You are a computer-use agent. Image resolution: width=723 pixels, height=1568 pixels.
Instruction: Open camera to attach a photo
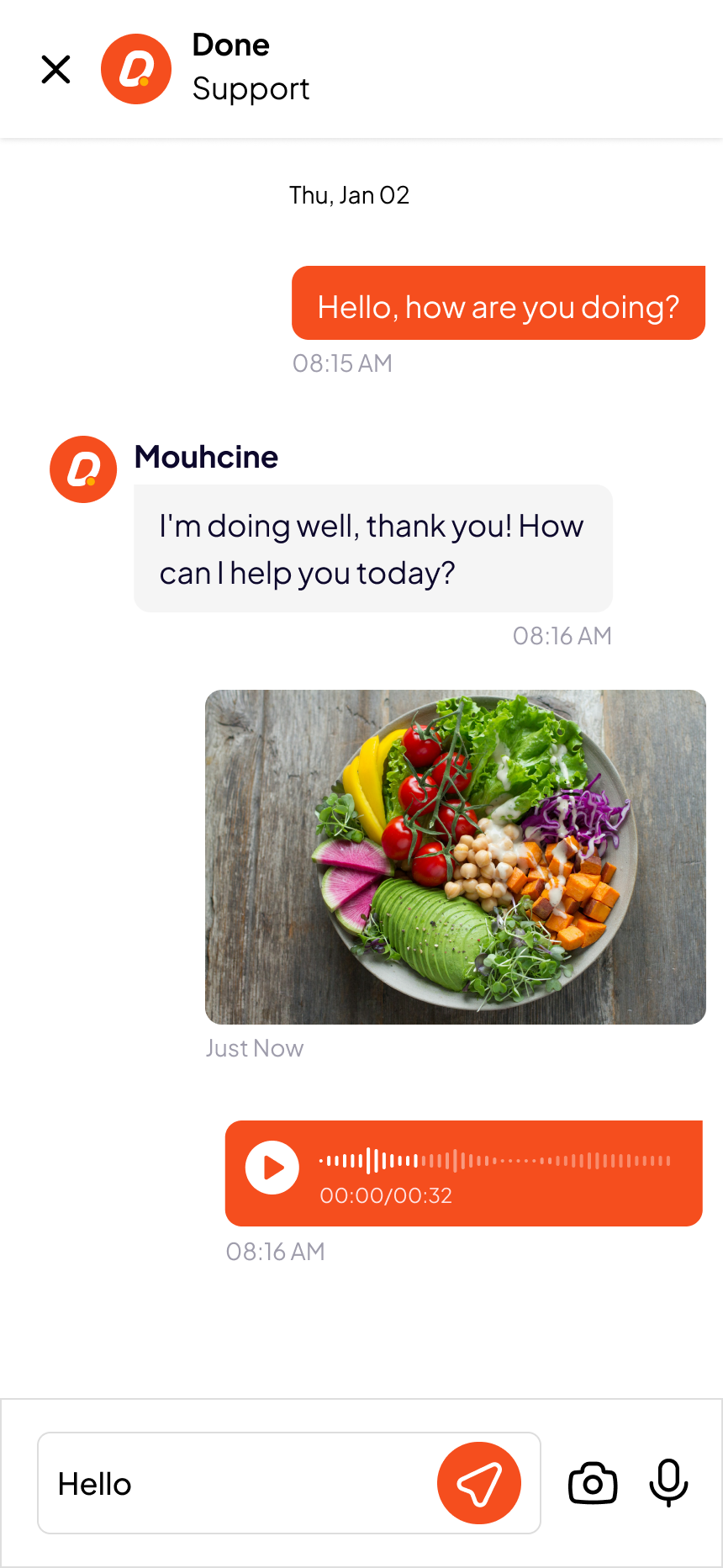tap(593, 1483)
